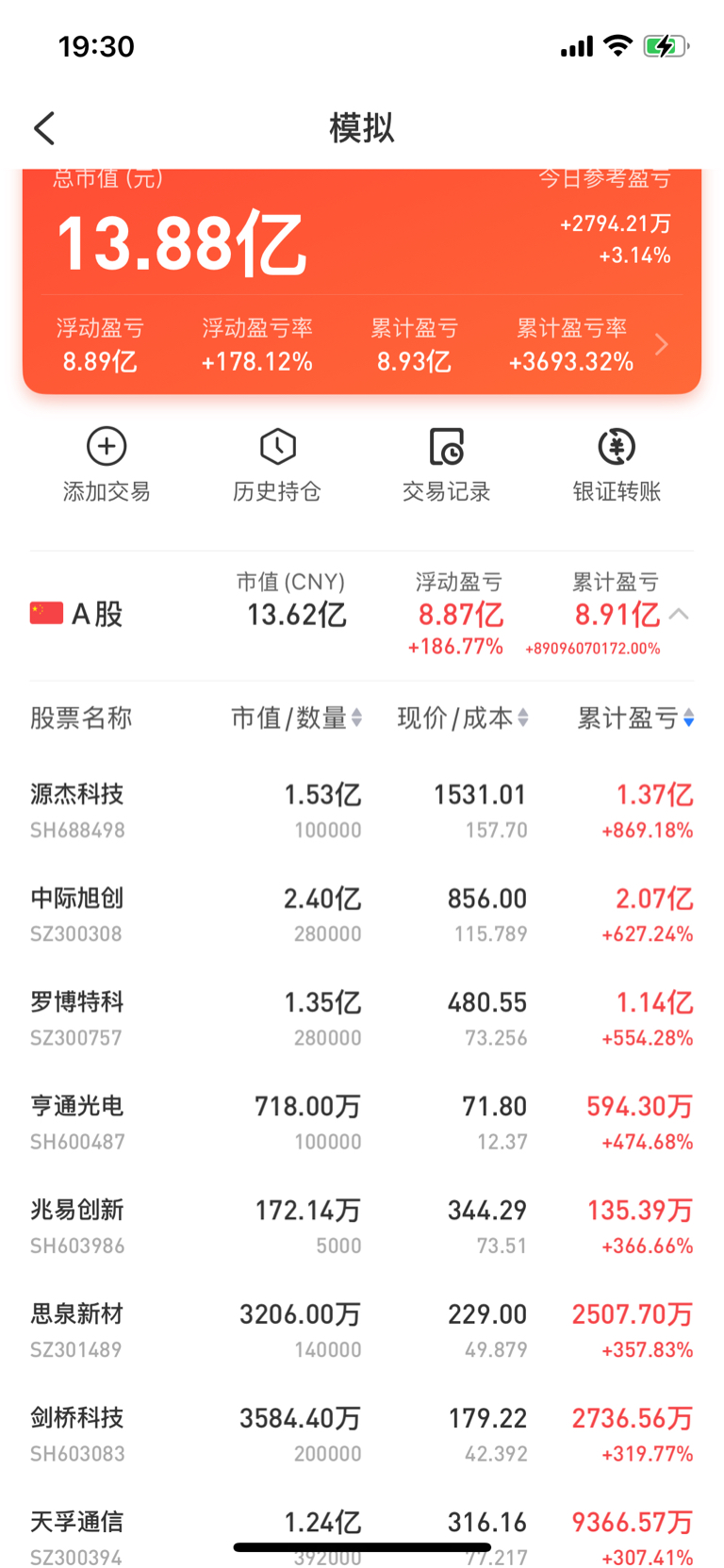724x1568 pixels.
Task: Open the 兆易创新 stock row
Action: point(362,1228)
